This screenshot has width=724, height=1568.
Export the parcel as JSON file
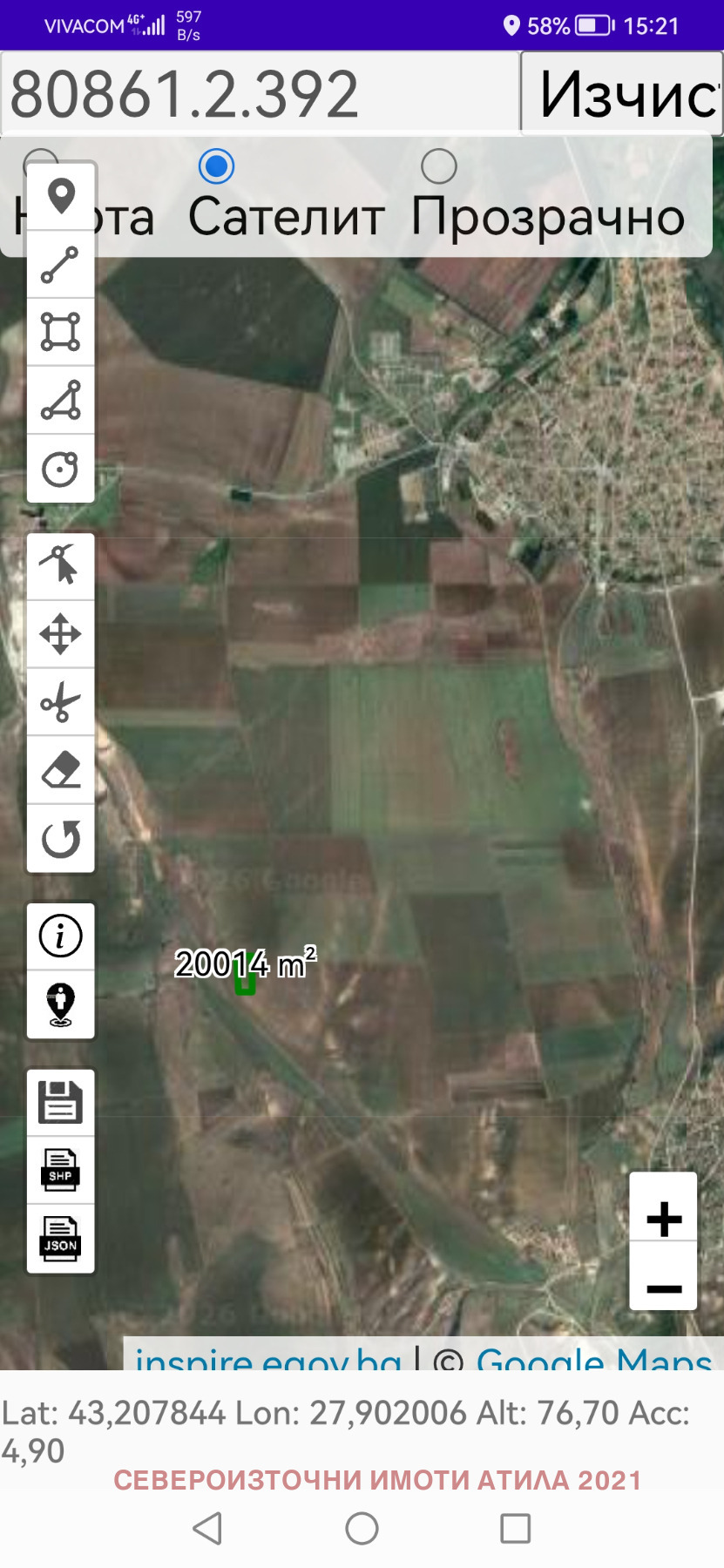point(60,1241)
